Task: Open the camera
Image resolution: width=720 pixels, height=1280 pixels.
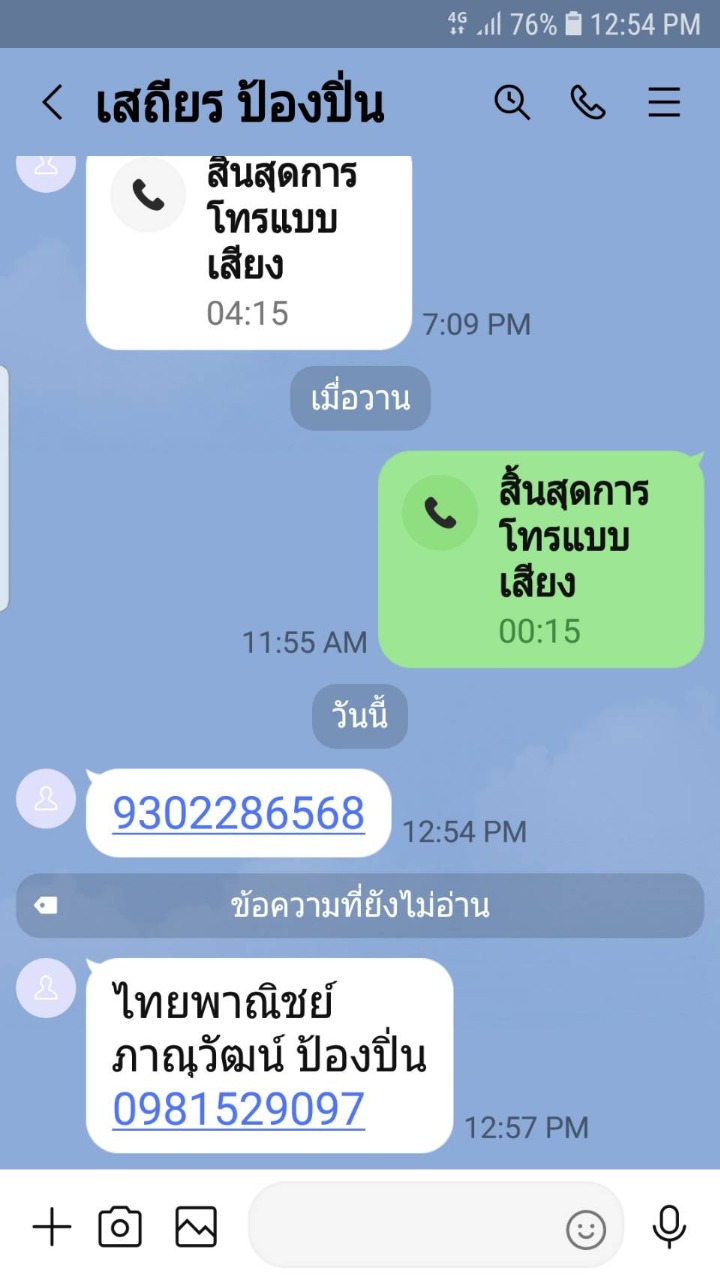Action: tap(120, 1227)
